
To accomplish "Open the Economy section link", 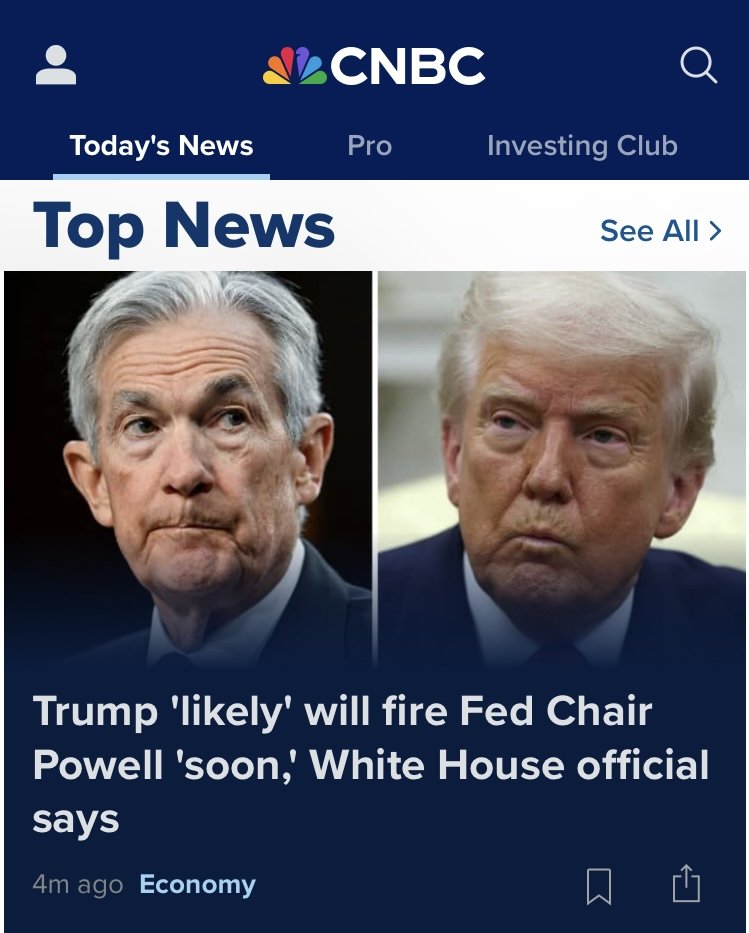I will click(197, 885).
